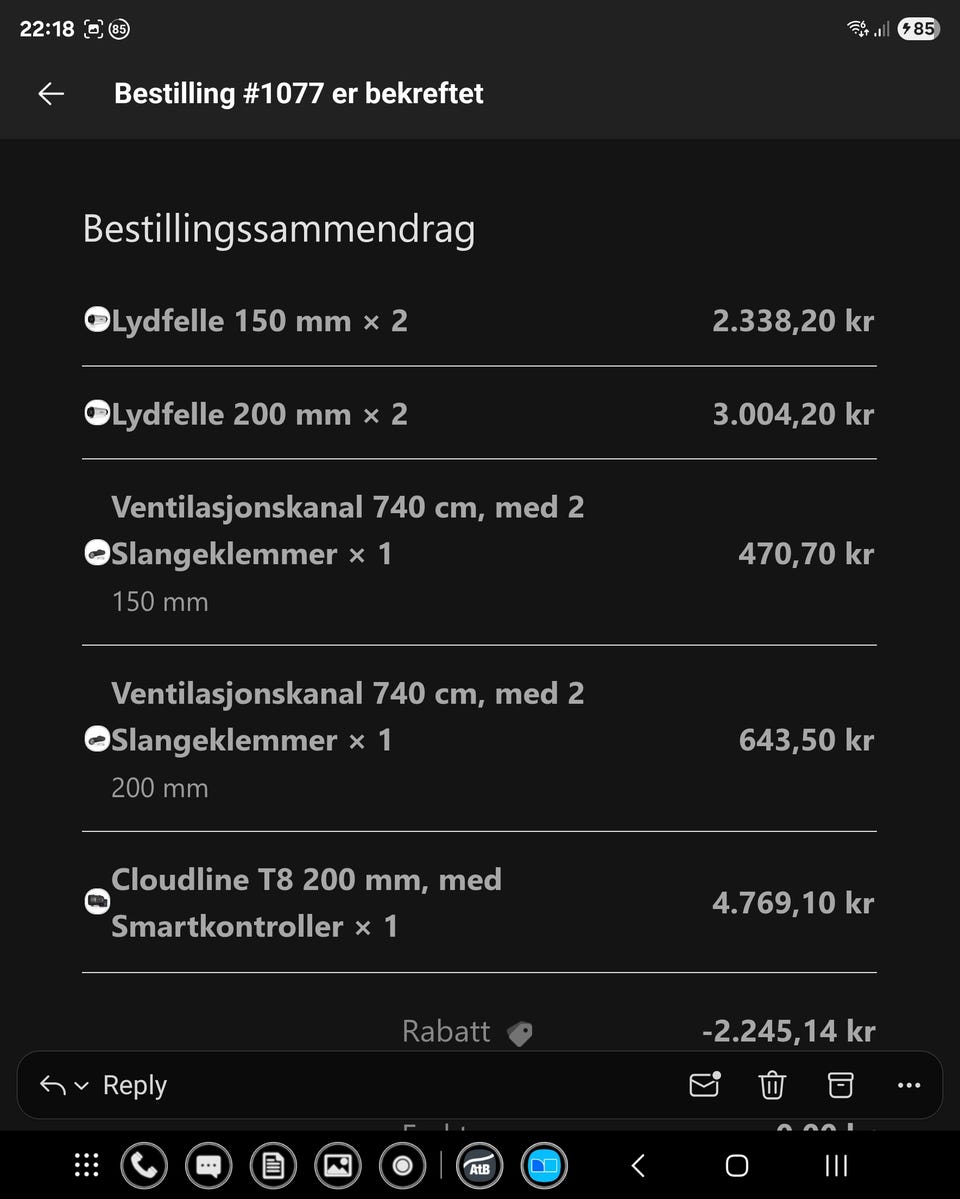The height and width of the screenshot is (1199, 960).
Task: Archive the message using the archive icon
Action: pos(840,1085)
